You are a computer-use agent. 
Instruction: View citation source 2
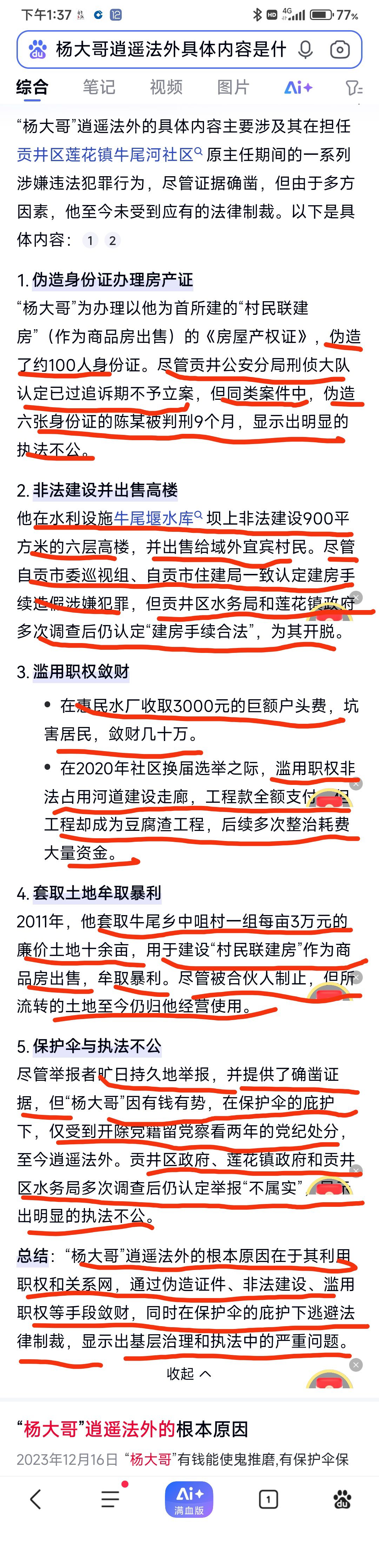coord(113,240)
